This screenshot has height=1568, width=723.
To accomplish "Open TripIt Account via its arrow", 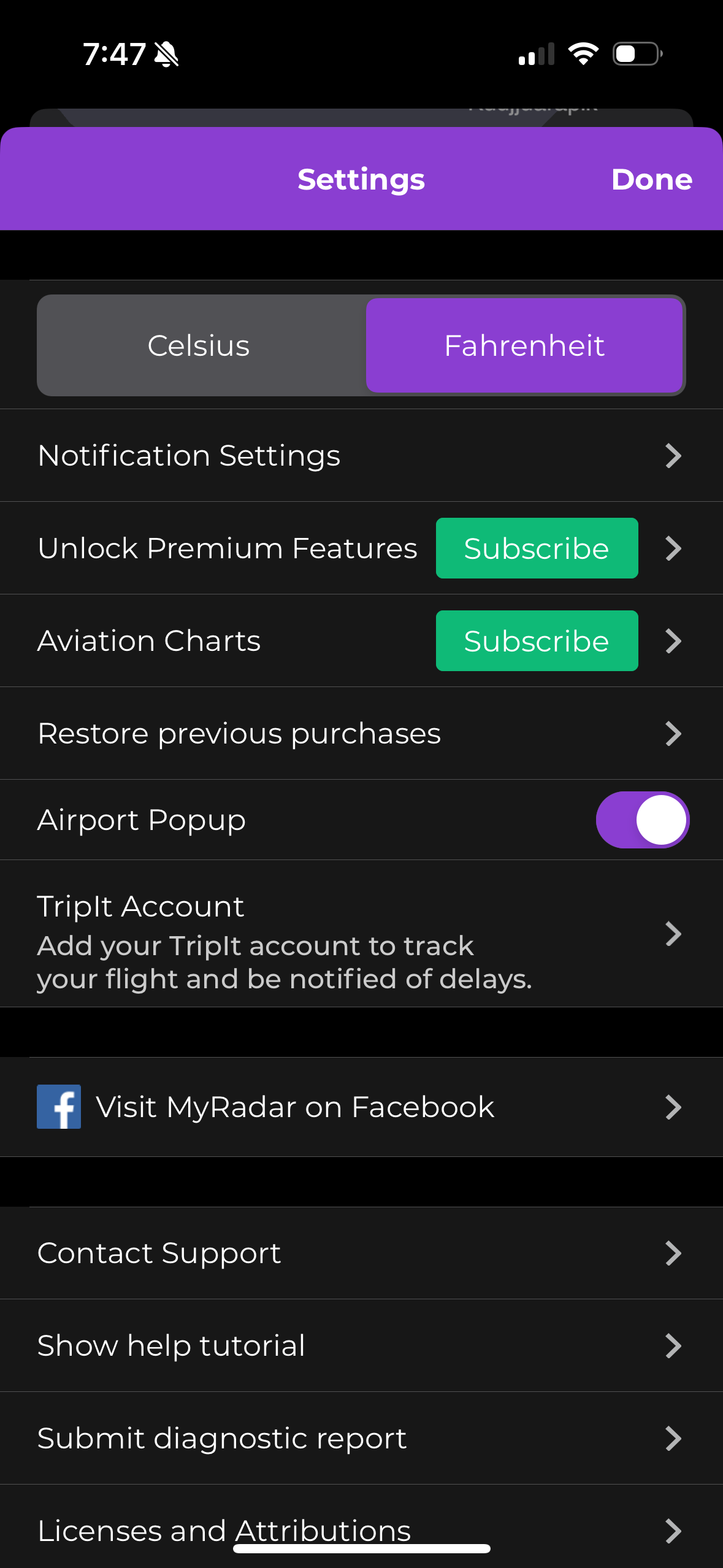I will pyautogui.click(x=673, y=933).
